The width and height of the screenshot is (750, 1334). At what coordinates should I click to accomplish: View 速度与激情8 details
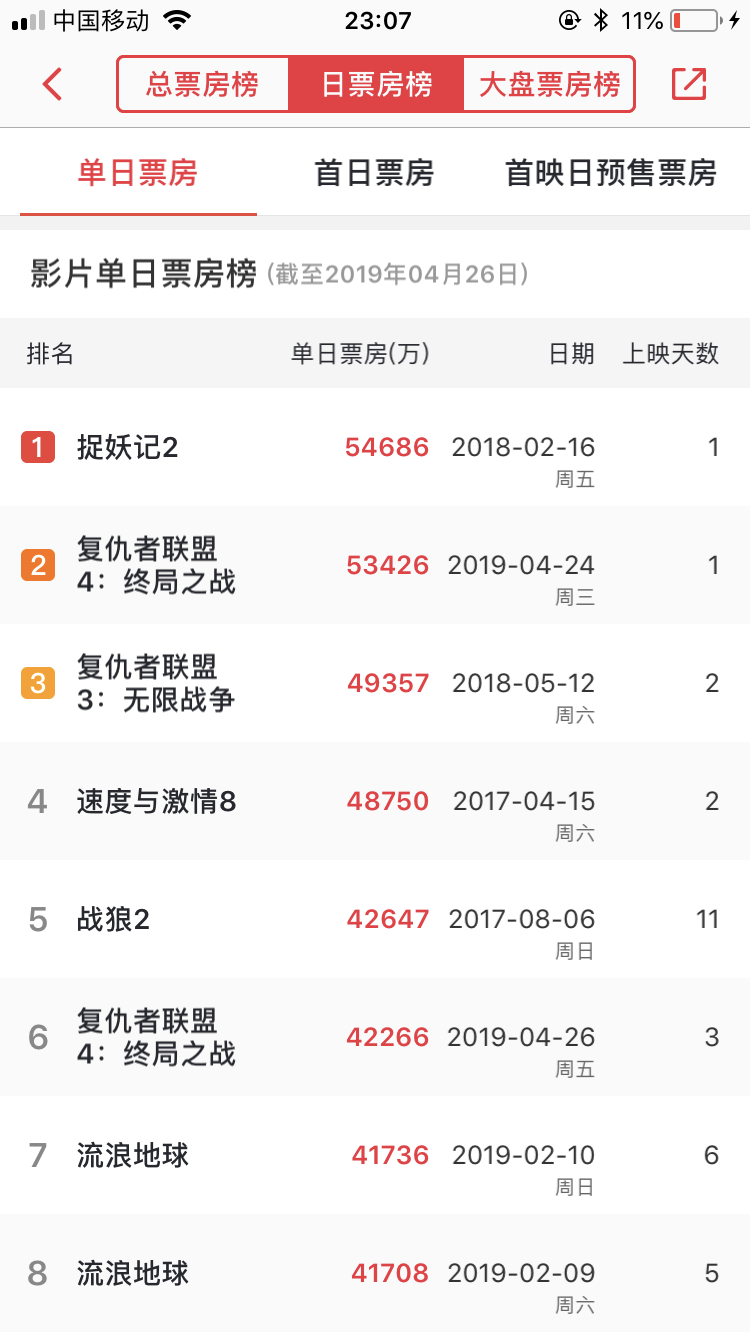pyautogui.click(x=375, y=801)
